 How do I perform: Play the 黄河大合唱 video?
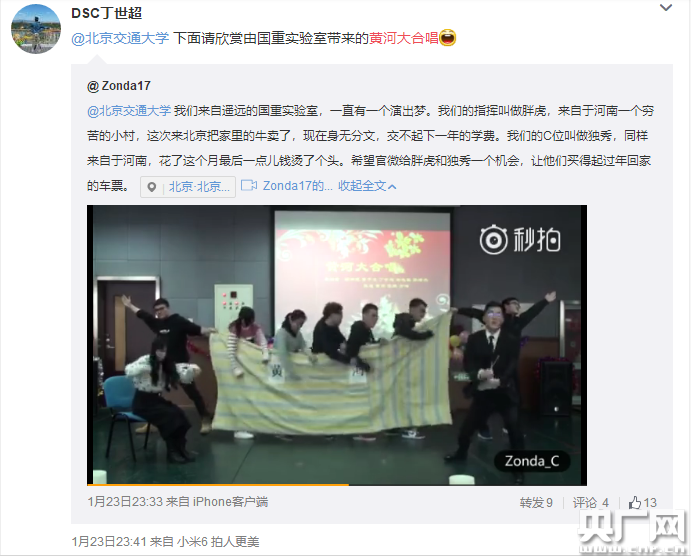click(337, 345)
